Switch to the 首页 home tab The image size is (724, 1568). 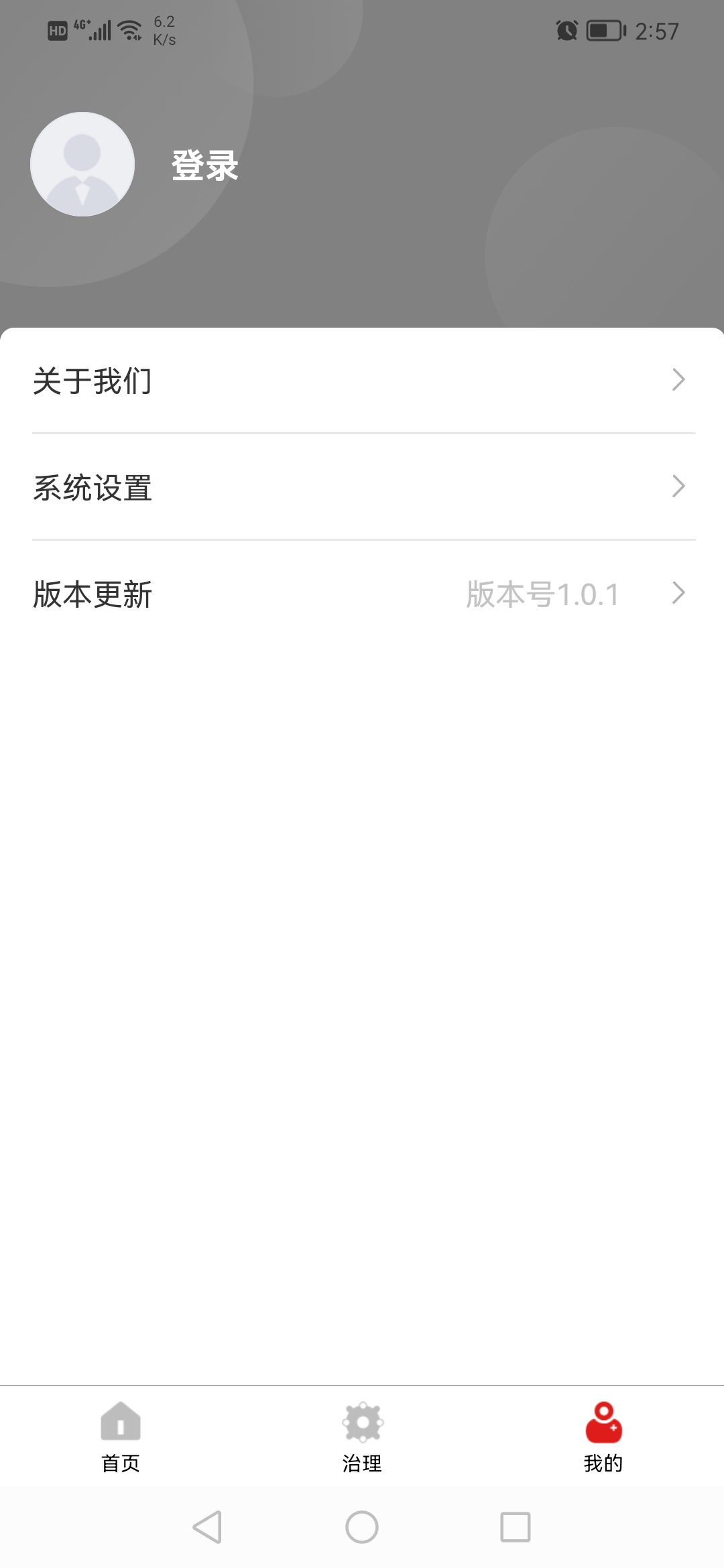[121, 1437]
